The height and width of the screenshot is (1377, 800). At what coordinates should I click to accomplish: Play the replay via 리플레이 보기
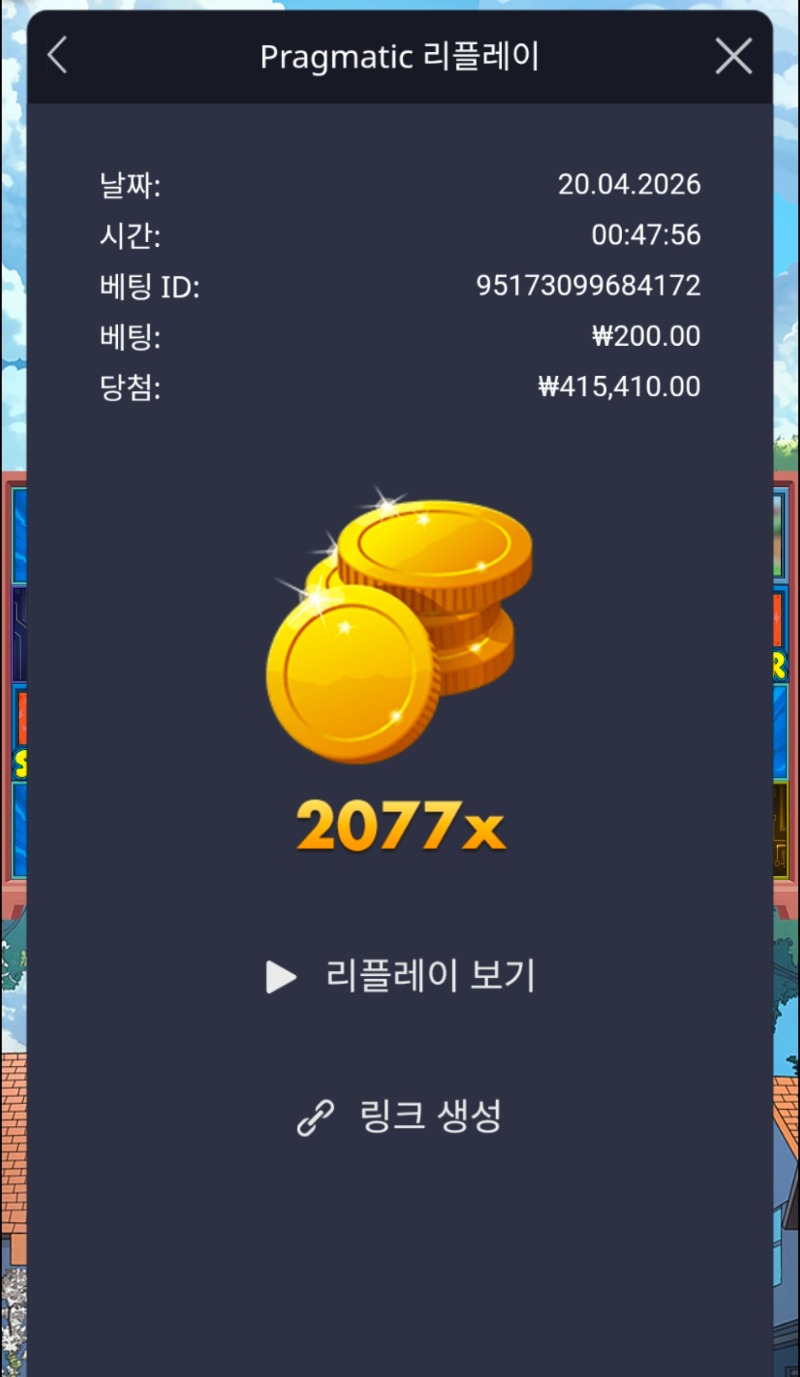click(400, 976)
